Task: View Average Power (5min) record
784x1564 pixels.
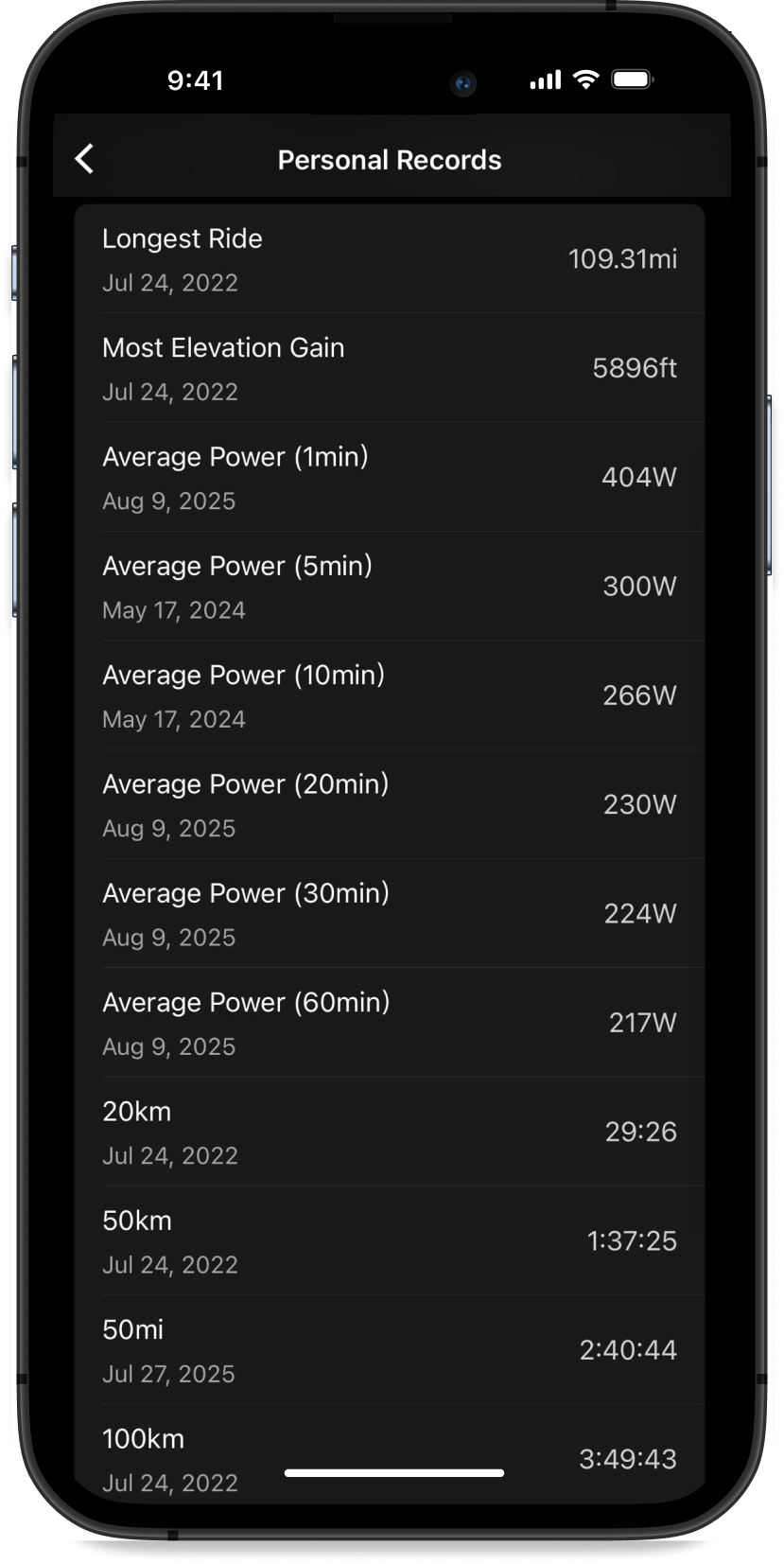Action: [389, 587]
